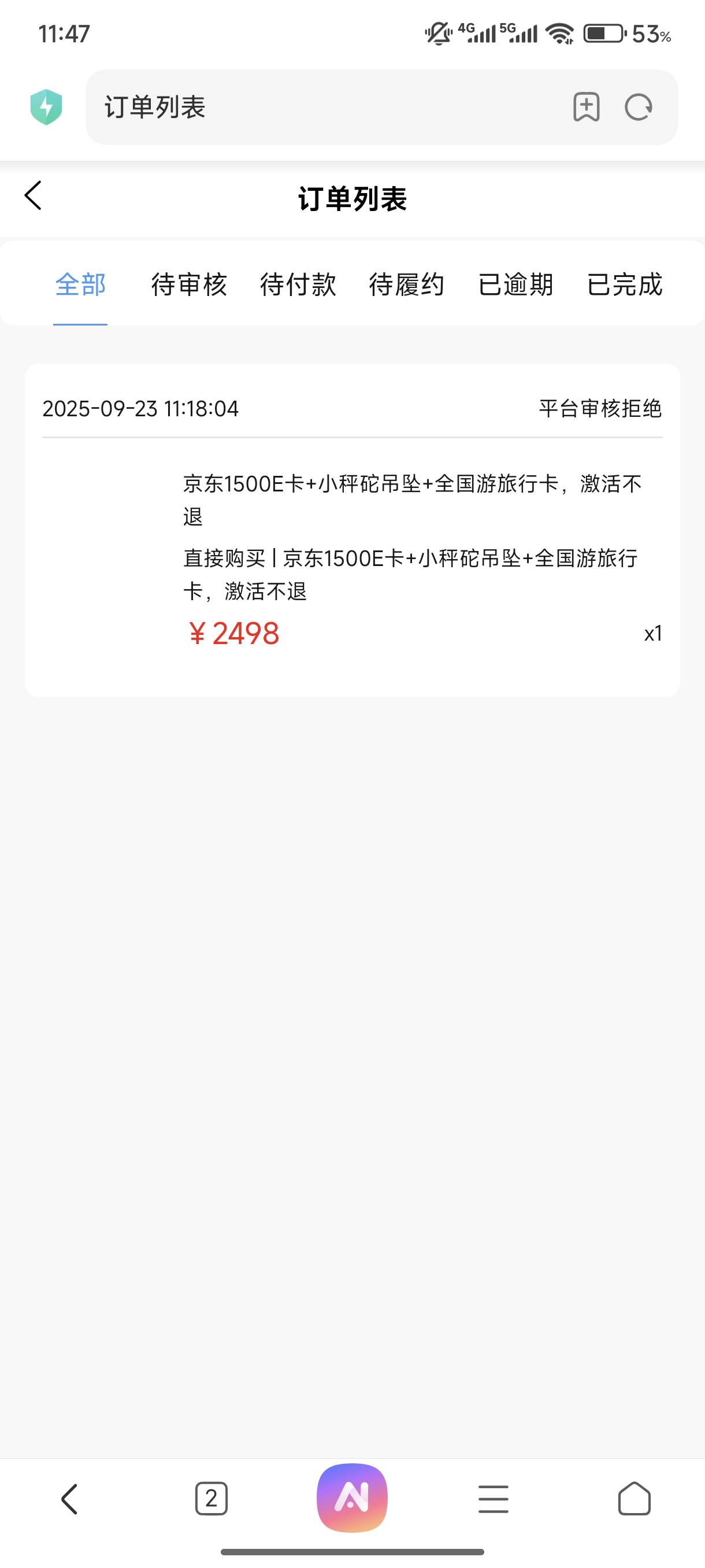Go back using the browser's bottom arrow

click(70, 1499)
